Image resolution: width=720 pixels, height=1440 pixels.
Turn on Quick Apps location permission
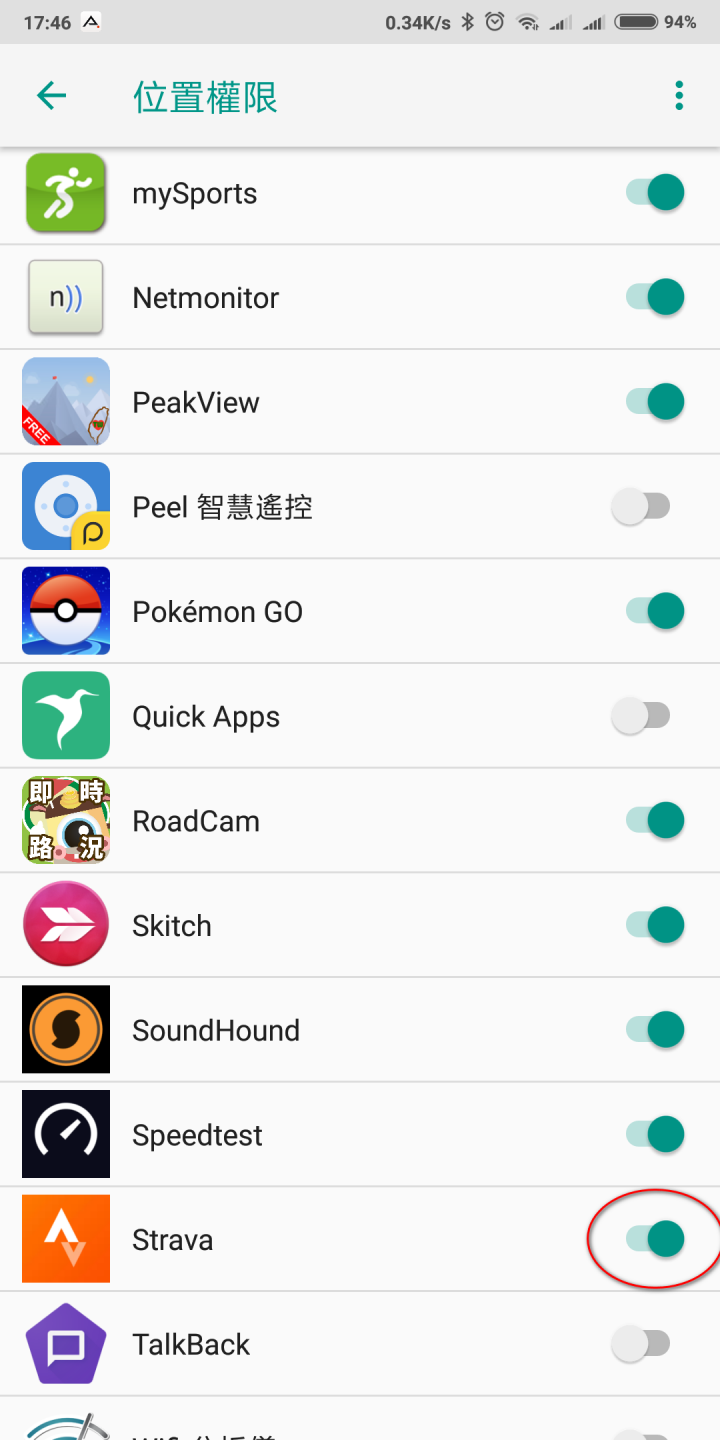pos(641,716)
